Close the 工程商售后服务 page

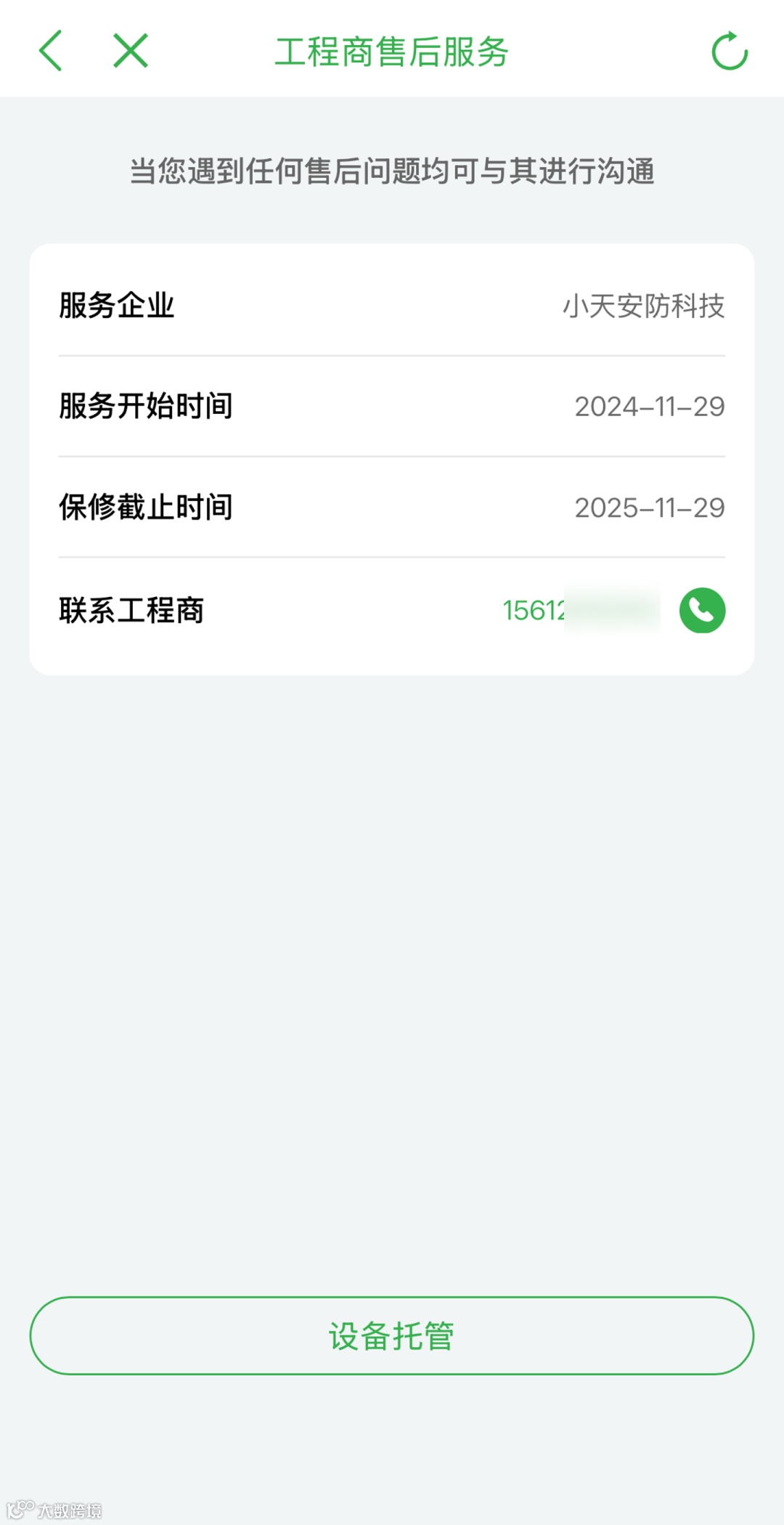coord(131,51)
